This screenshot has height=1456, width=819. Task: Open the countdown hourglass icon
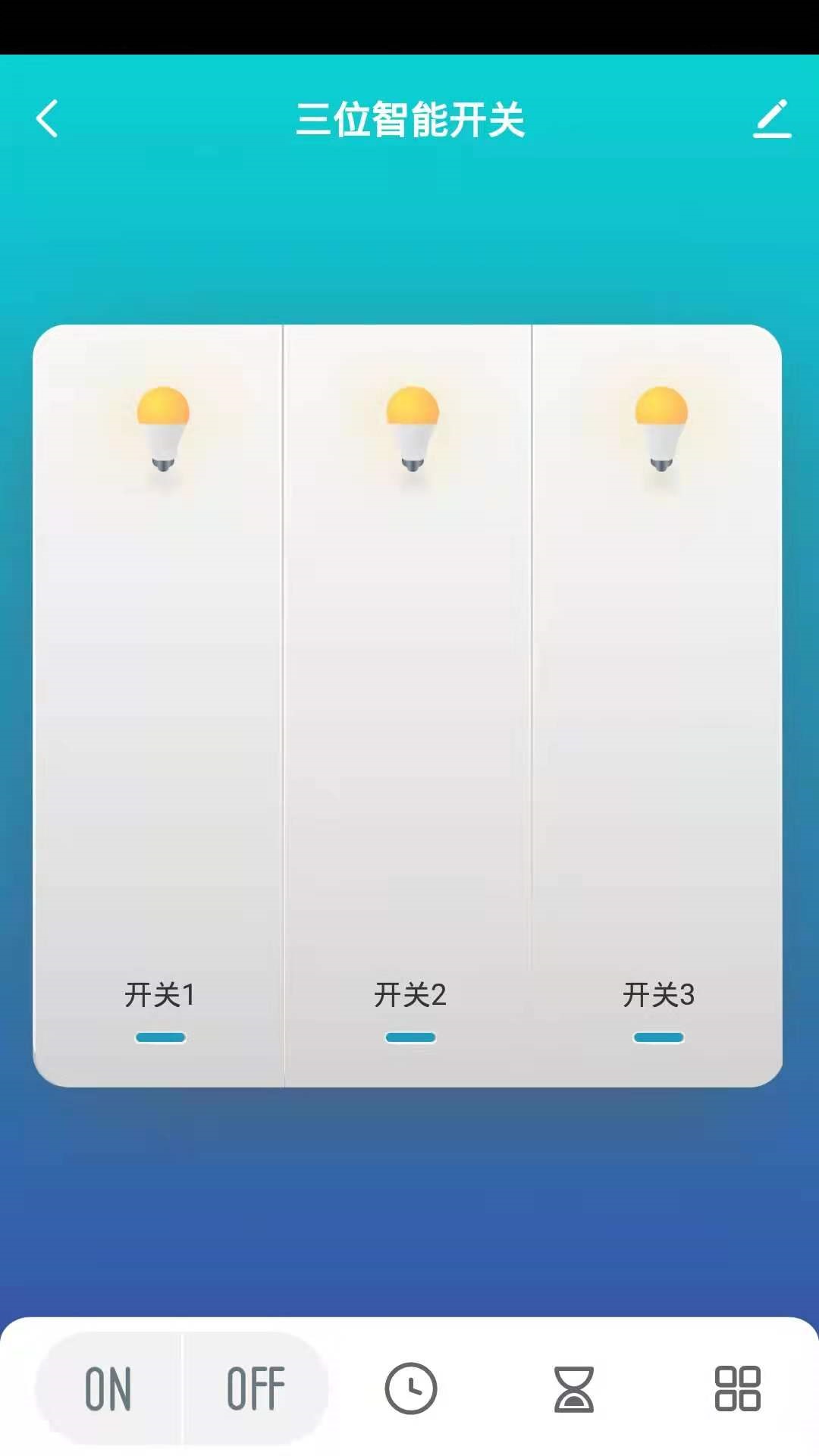[x=574, y=1388]
